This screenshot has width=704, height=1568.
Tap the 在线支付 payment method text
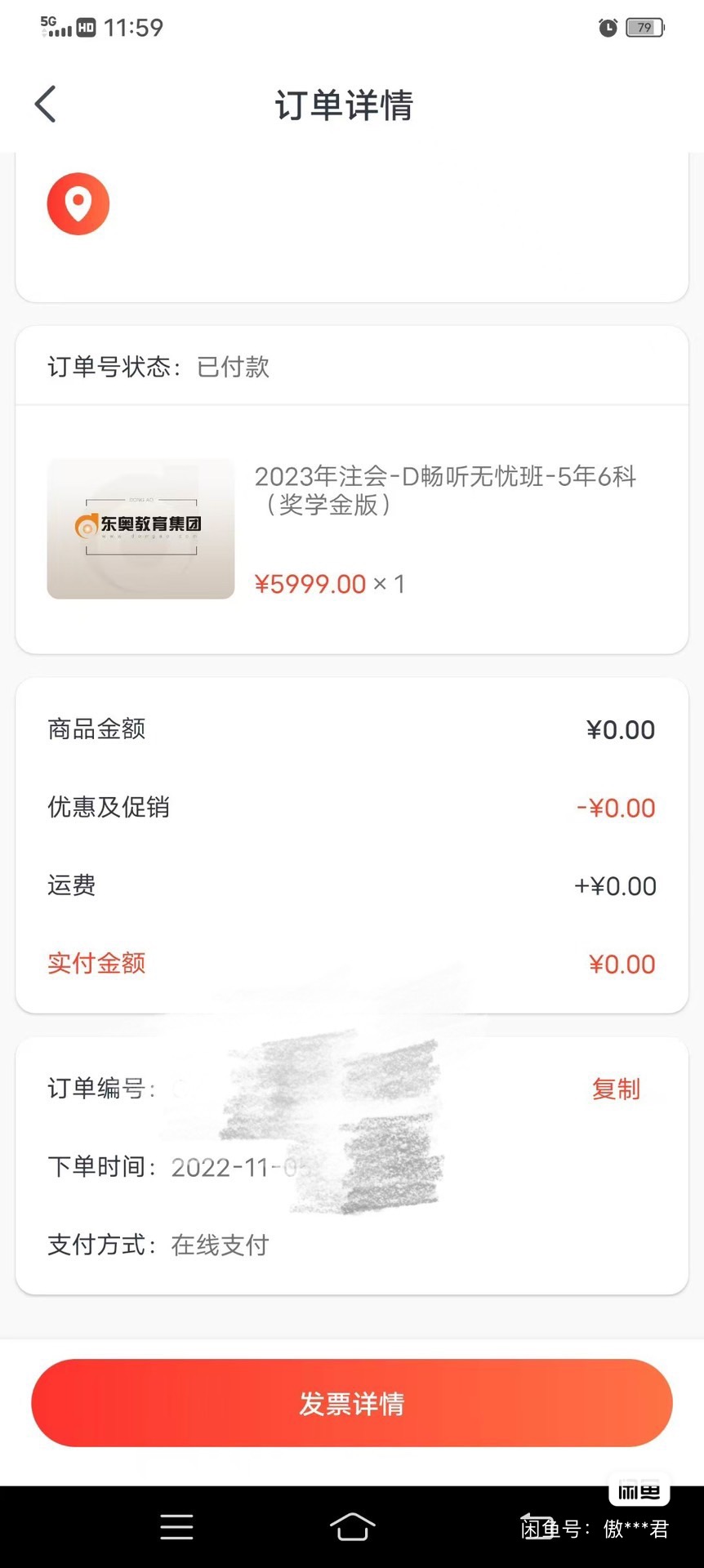[x=219, y=1245]
